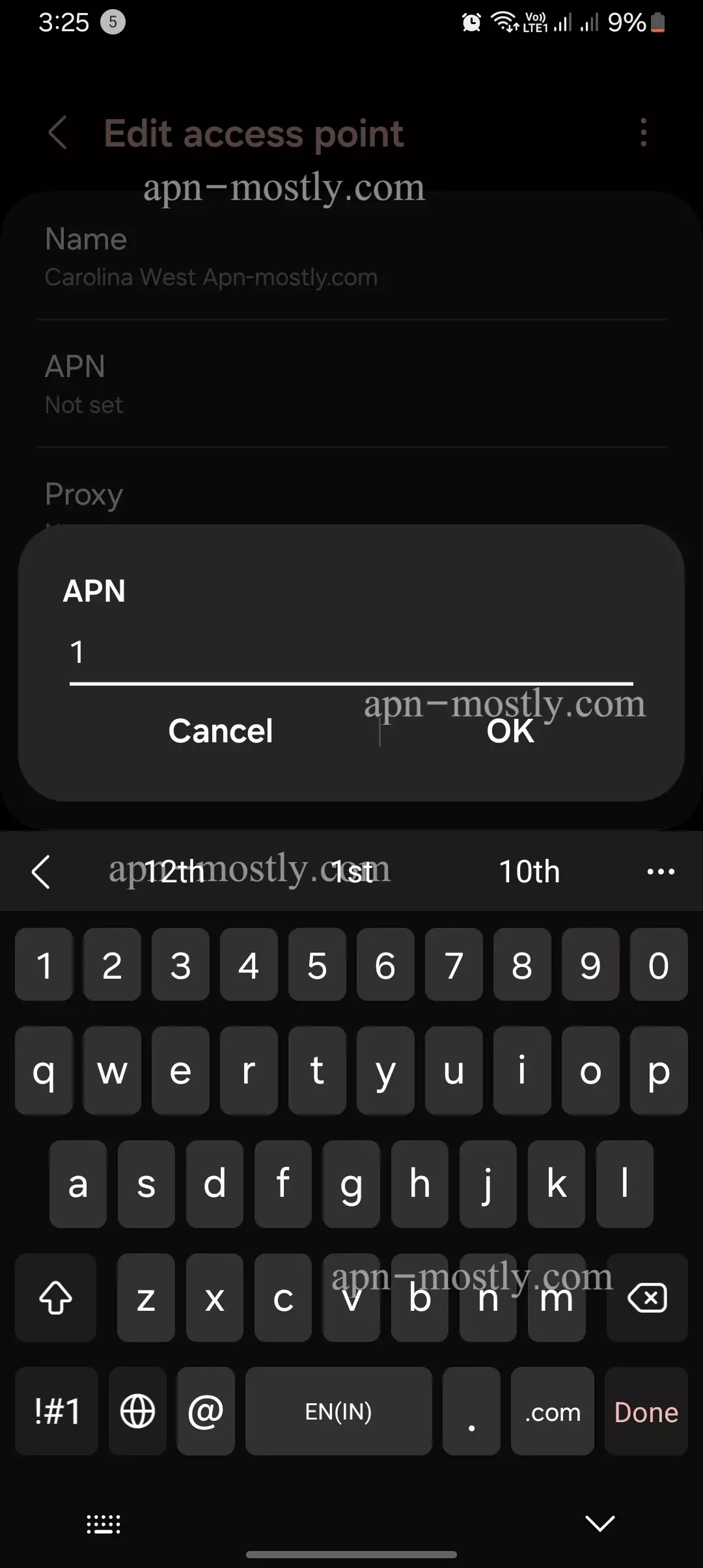Tap Done on the keyboard

646,1411
